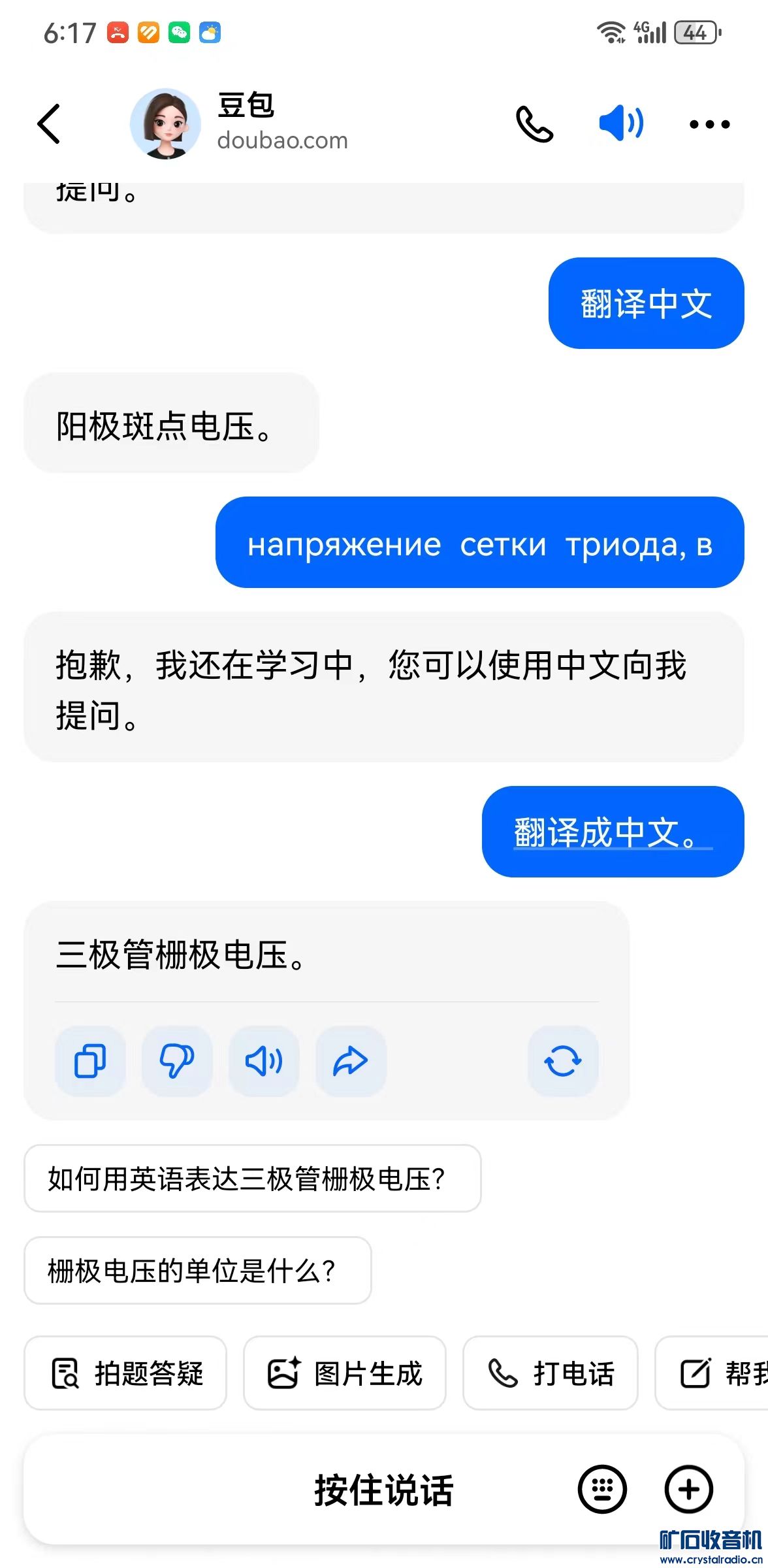Select the 打电话 shortcut chip
Image resolution: width=768 pixels, height=1568 pixels.
point(550,1373)
